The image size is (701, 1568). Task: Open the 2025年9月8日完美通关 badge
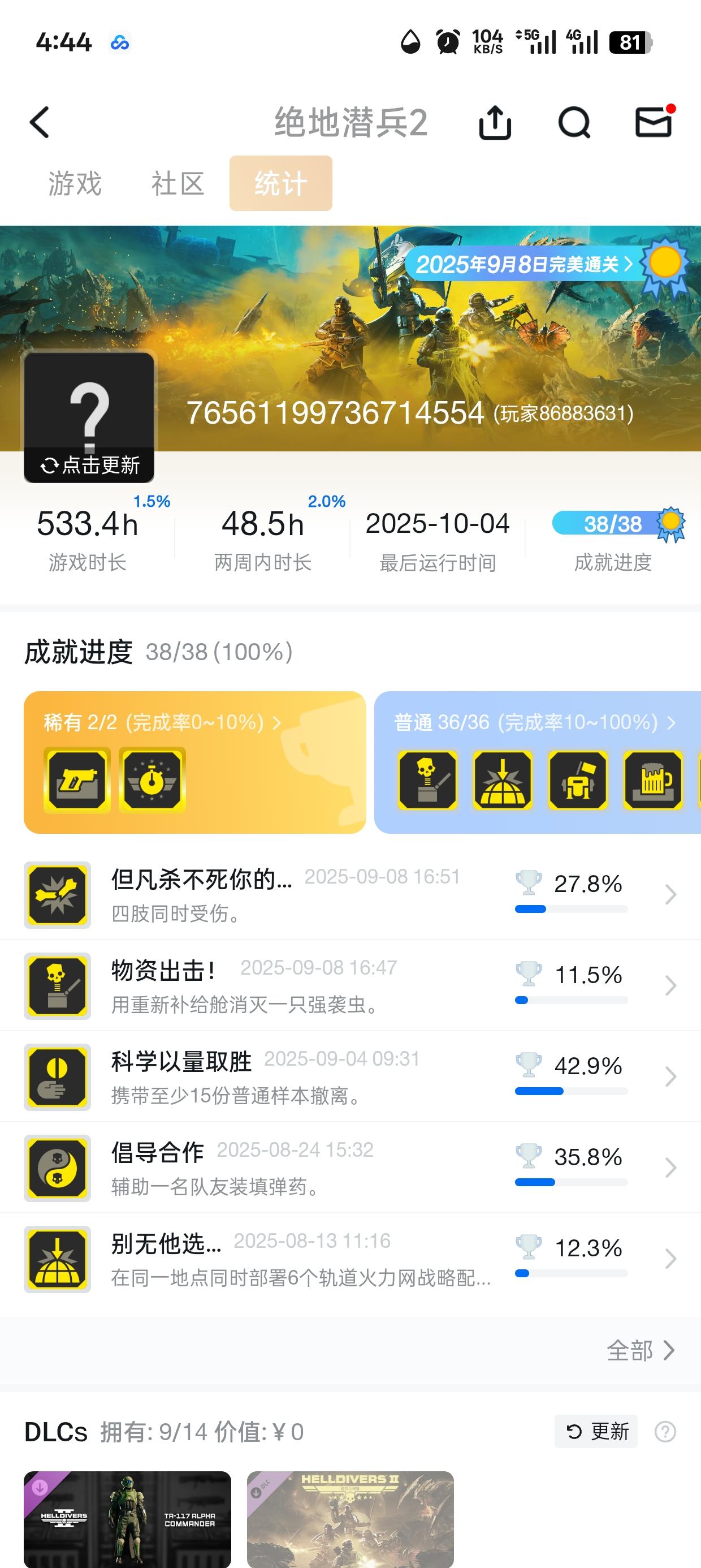tap(525, 264)
